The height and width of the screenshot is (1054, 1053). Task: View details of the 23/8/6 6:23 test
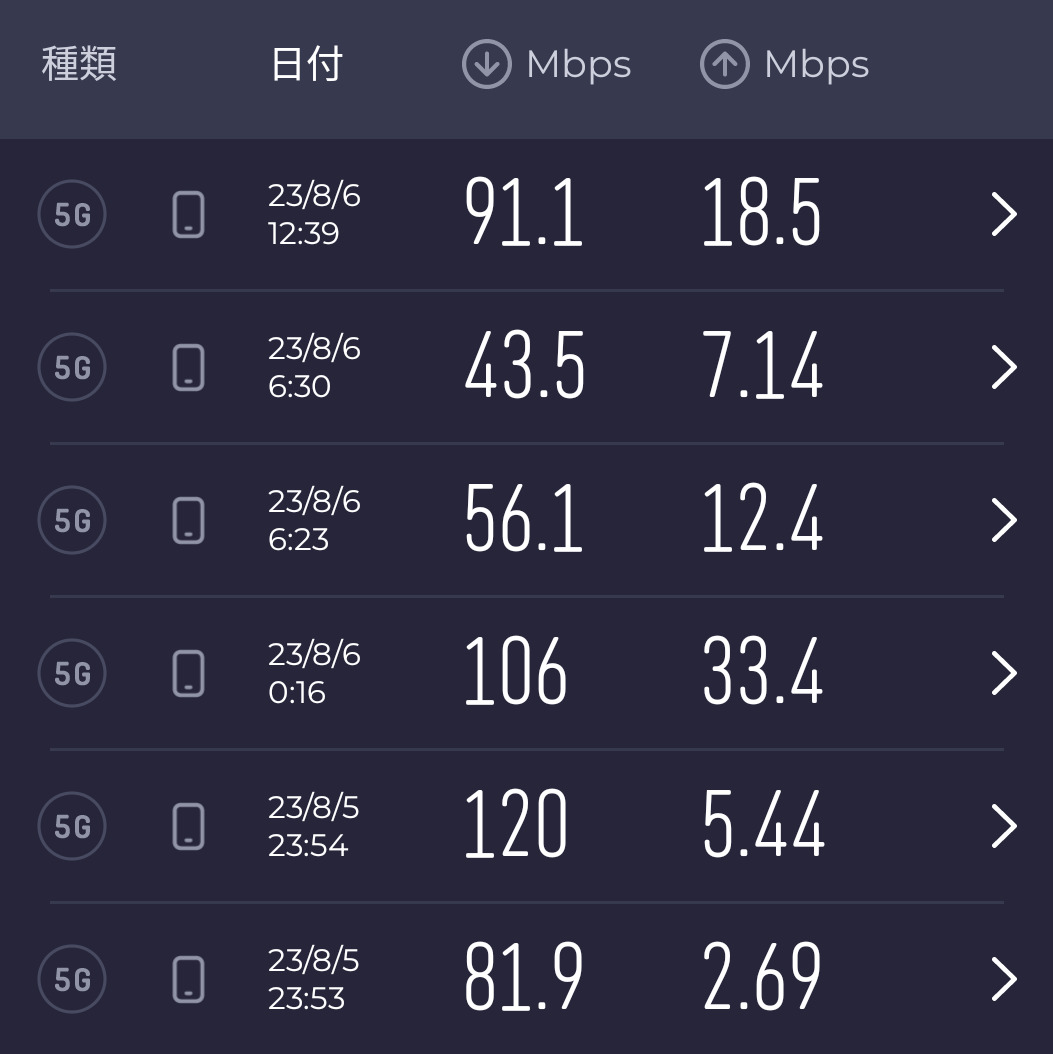[x=526, y=520]
